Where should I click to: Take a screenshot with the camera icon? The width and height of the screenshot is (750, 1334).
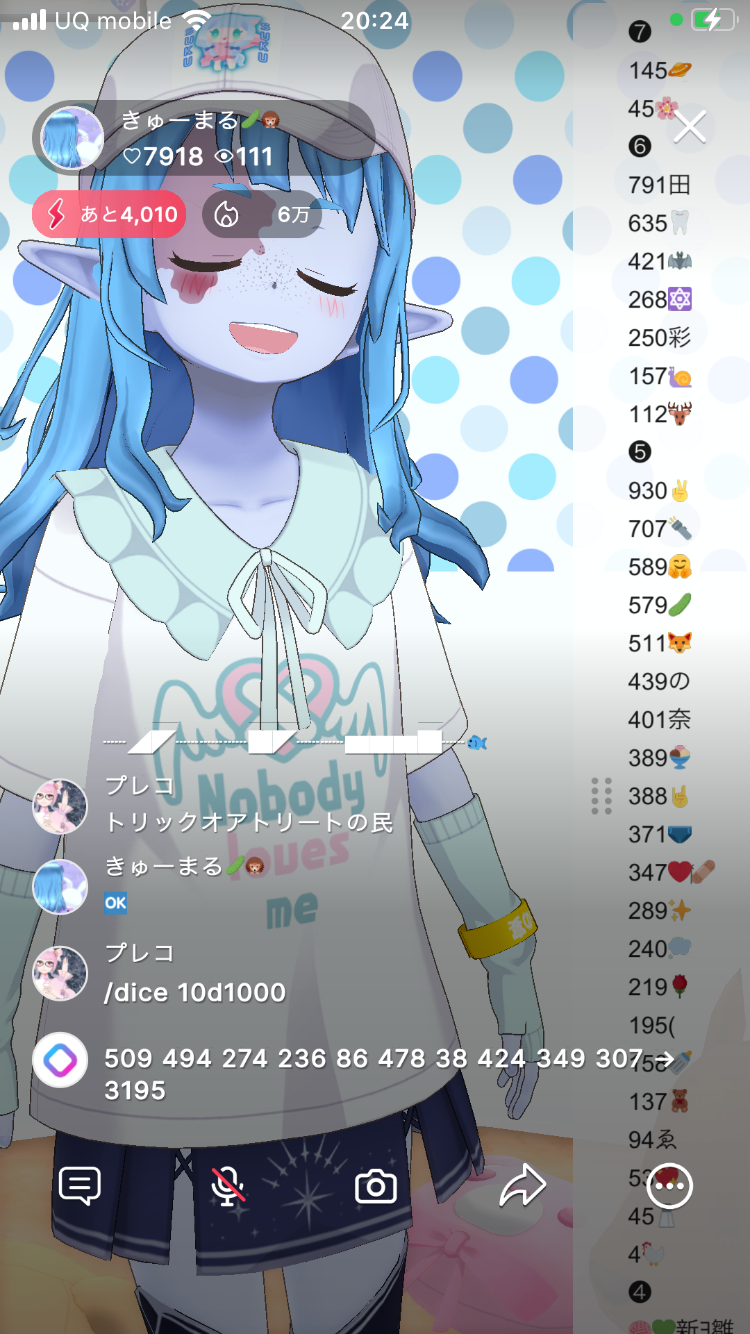(x=376, y=1186)
